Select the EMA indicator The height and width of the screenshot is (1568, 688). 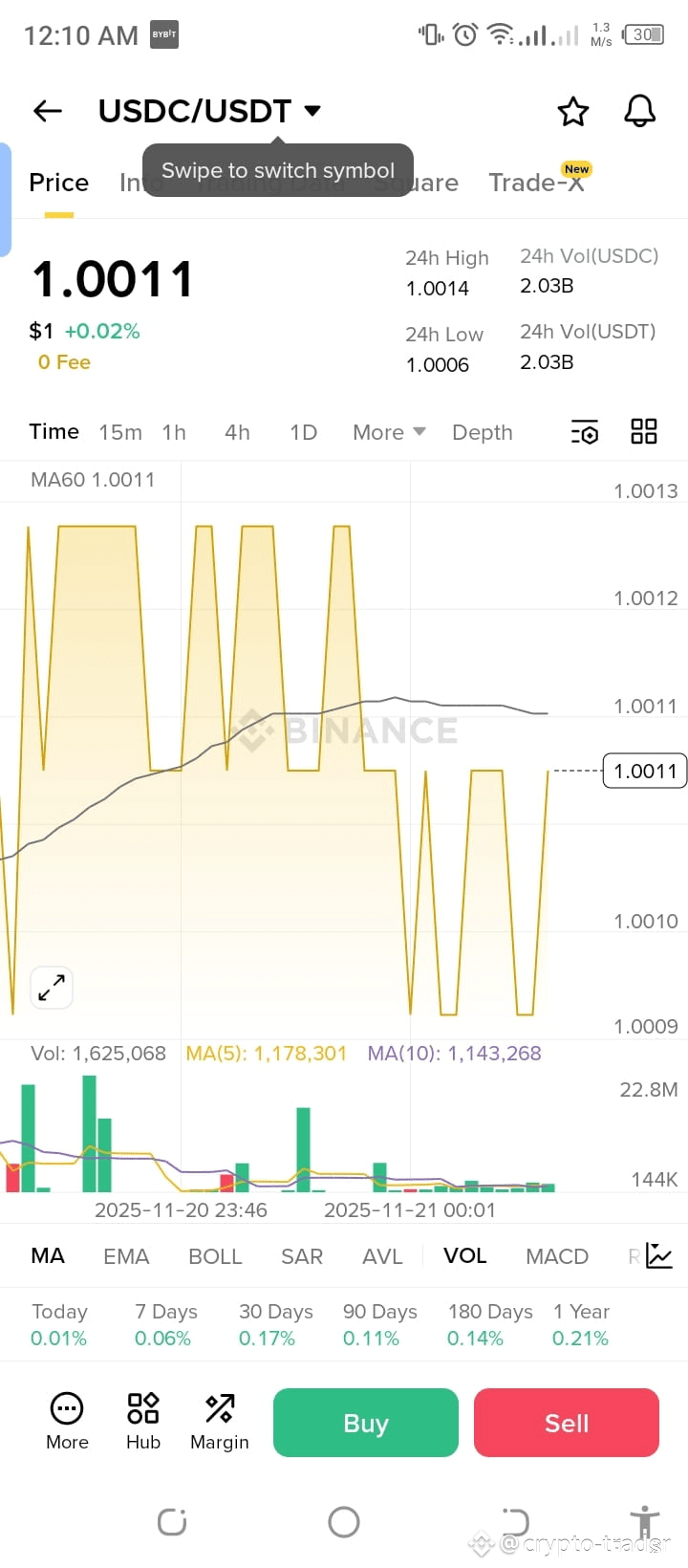(x=126, y=1256)
